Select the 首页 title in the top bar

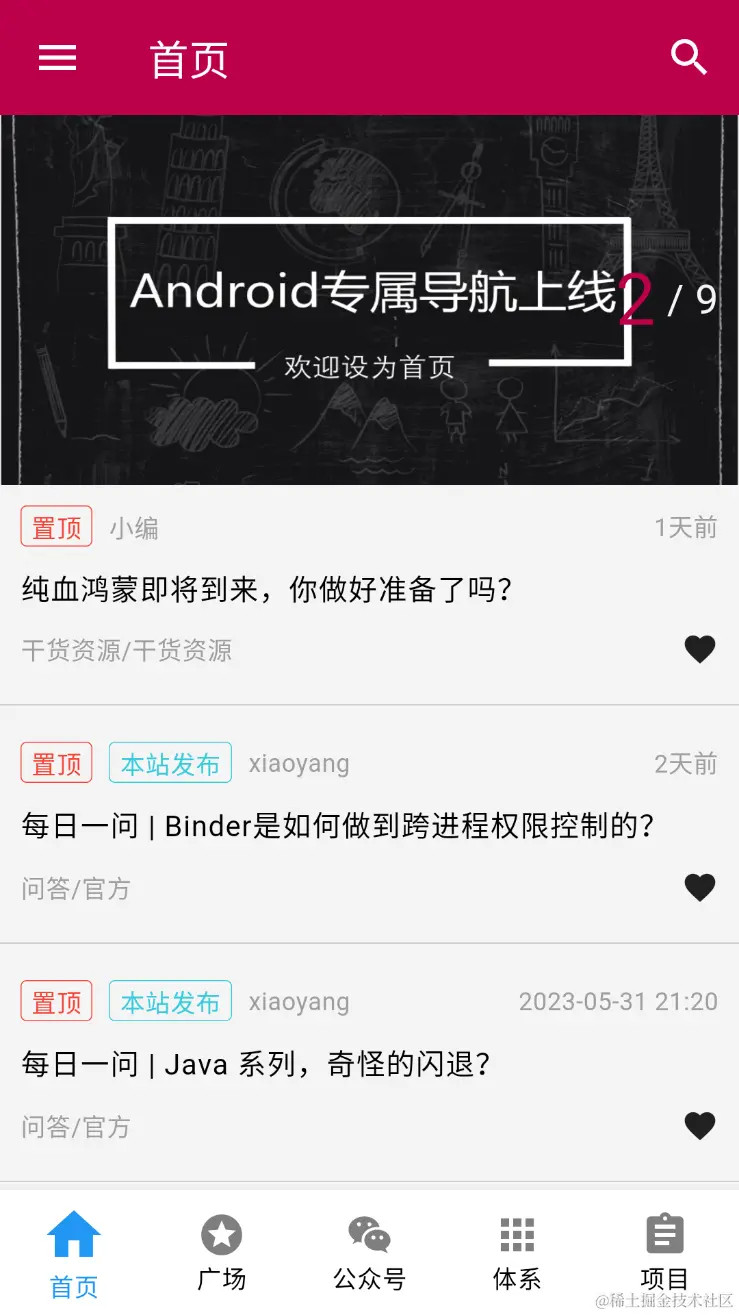[x=187, y=57]
